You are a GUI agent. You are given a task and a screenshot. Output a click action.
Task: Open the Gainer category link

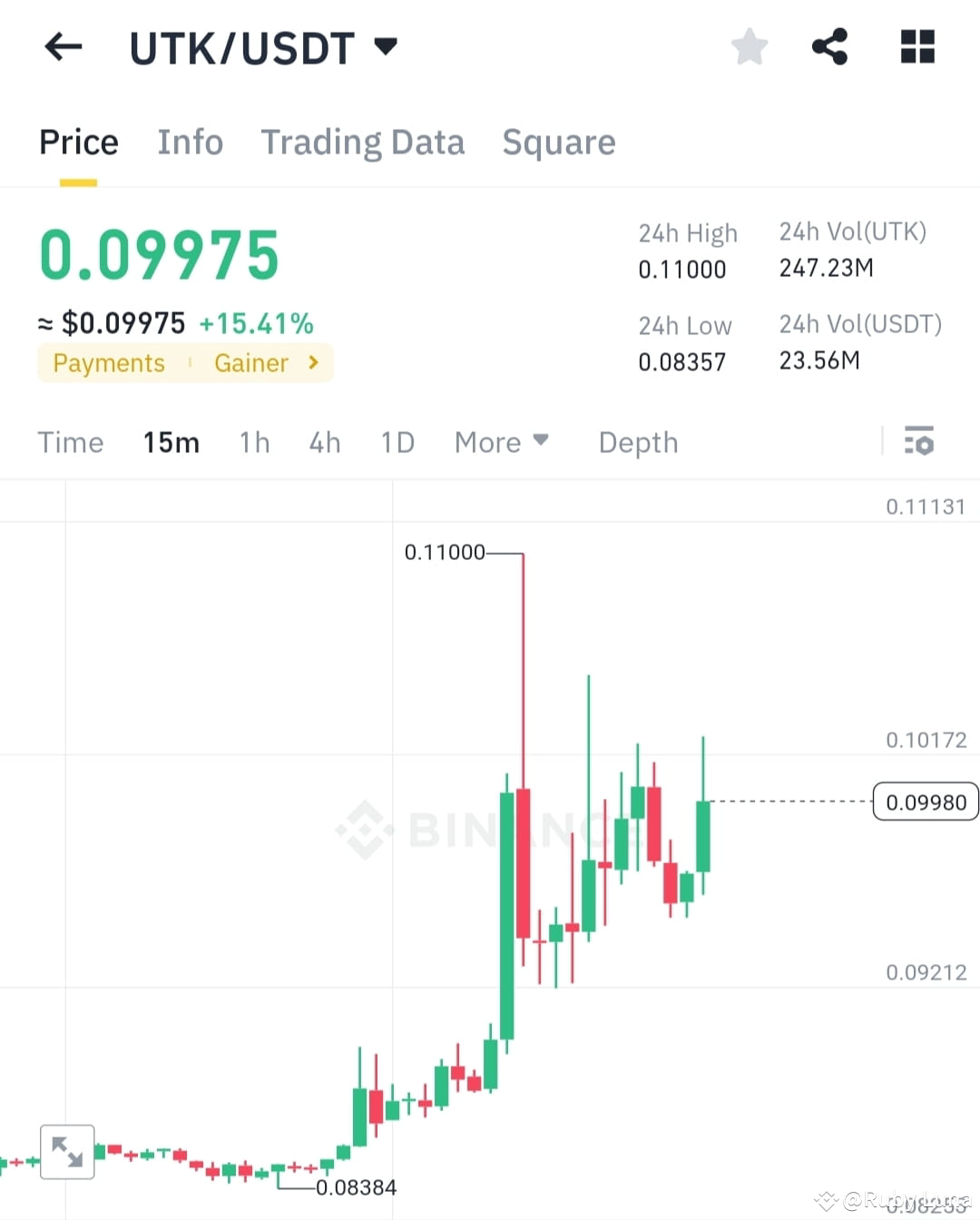[251, 362]
